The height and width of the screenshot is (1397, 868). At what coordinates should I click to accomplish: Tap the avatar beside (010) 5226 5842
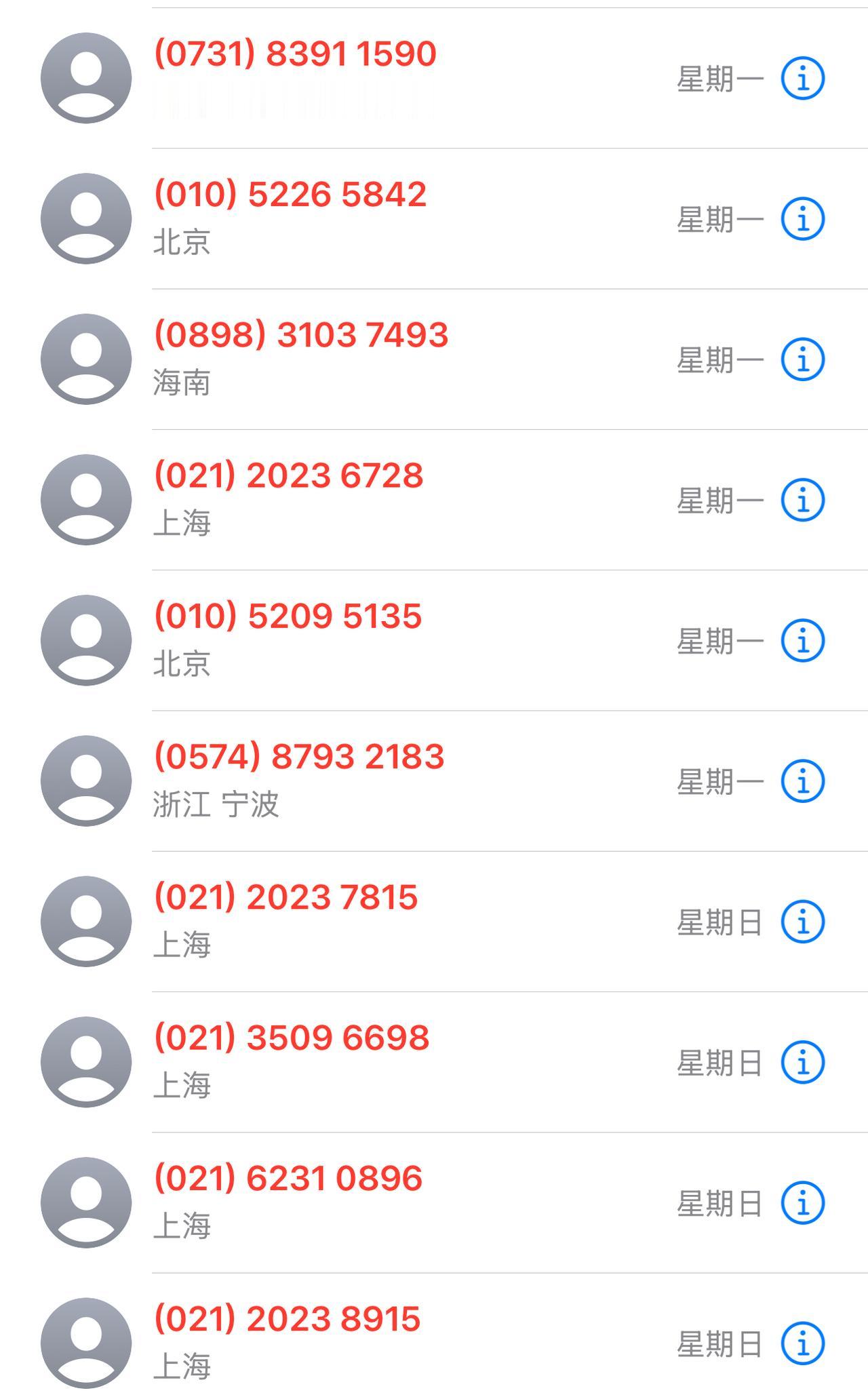pyautogui.click(x=86, y=217)
